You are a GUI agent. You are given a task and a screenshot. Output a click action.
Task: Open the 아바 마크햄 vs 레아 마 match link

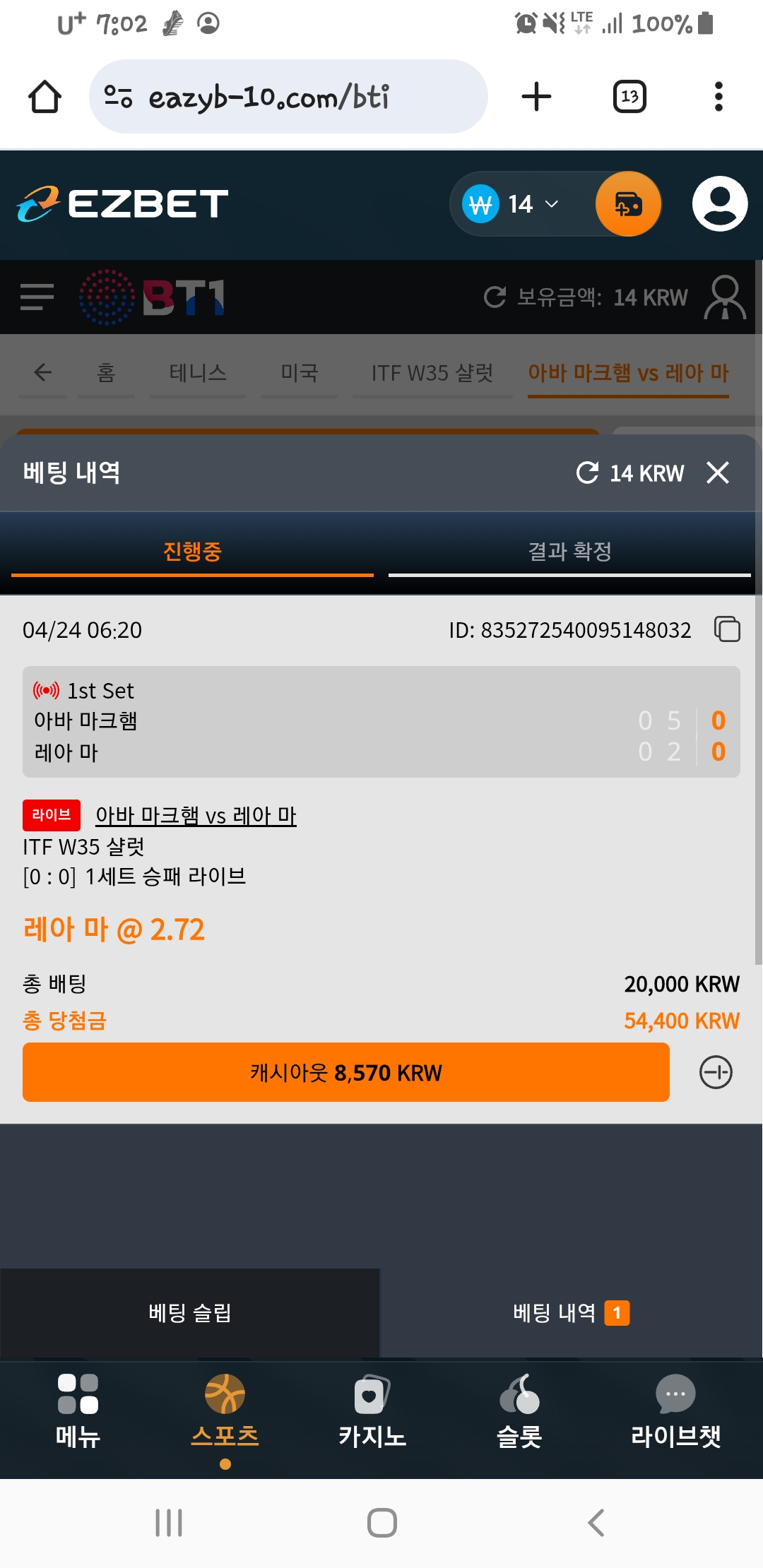pos(196,816)
